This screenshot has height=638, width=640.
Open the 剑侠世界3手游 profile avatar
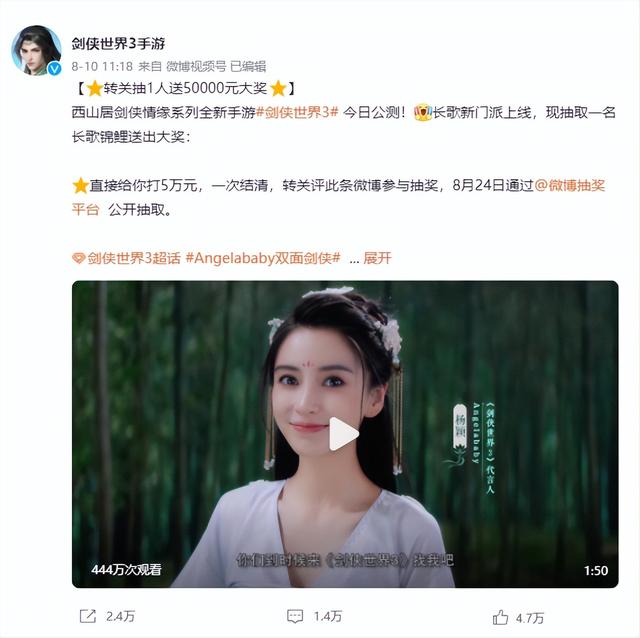(37, 50)
